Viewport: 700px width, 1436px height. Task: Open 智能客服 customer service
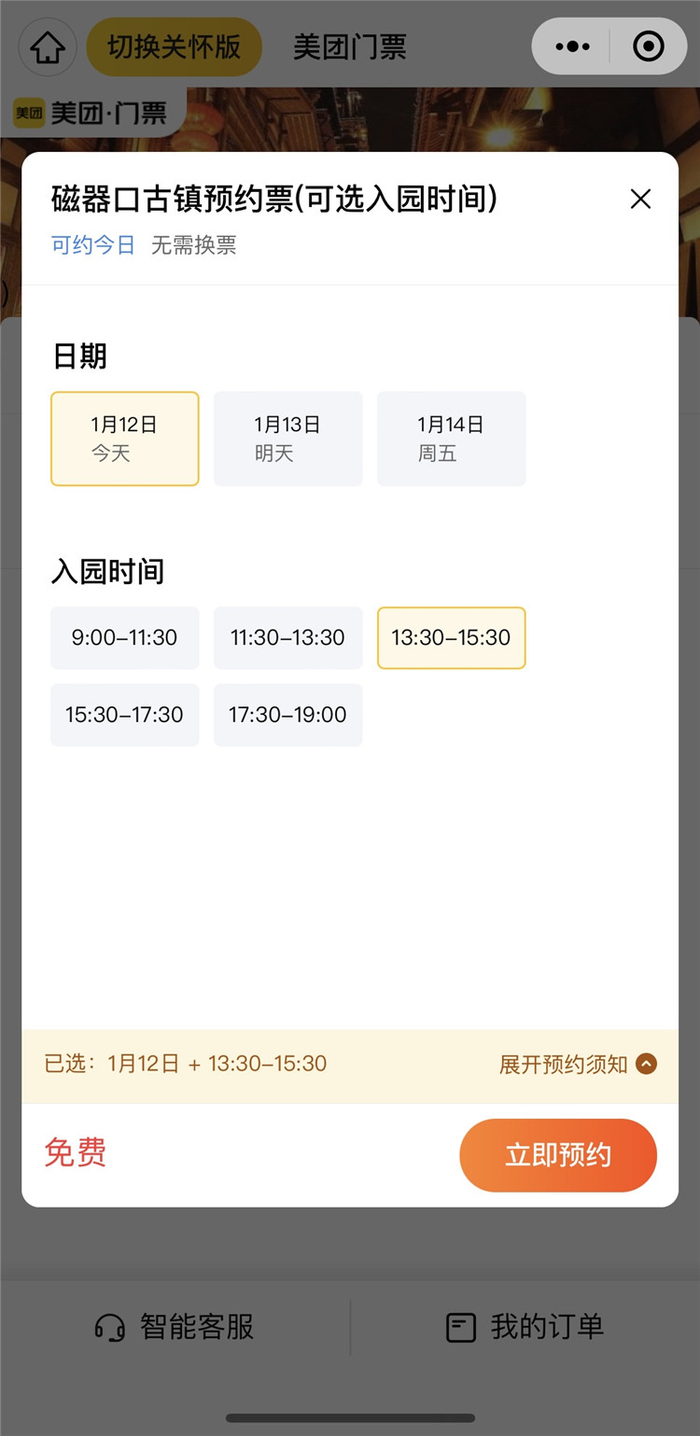point(175,1327)
